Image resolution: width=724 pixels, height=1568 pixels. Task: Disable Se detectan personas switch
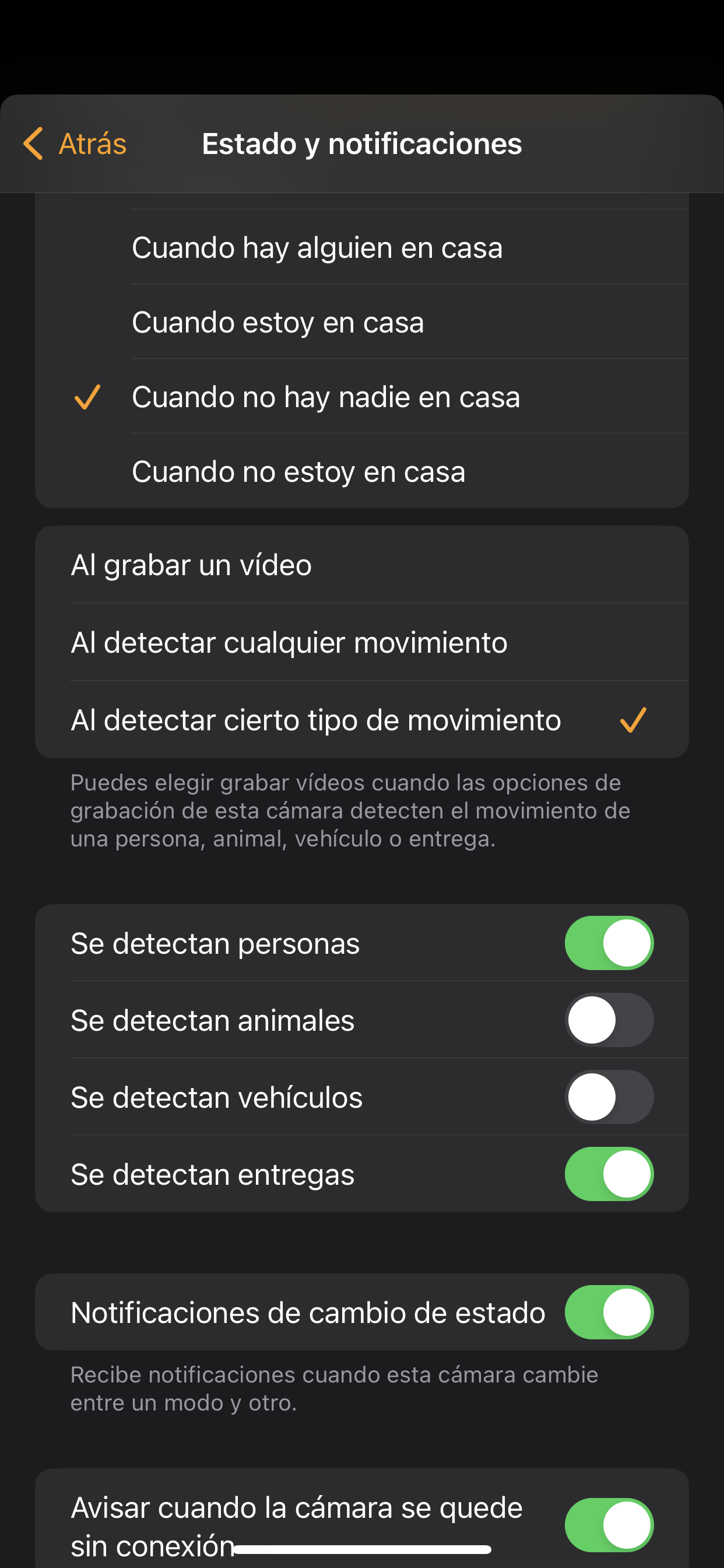609,943
